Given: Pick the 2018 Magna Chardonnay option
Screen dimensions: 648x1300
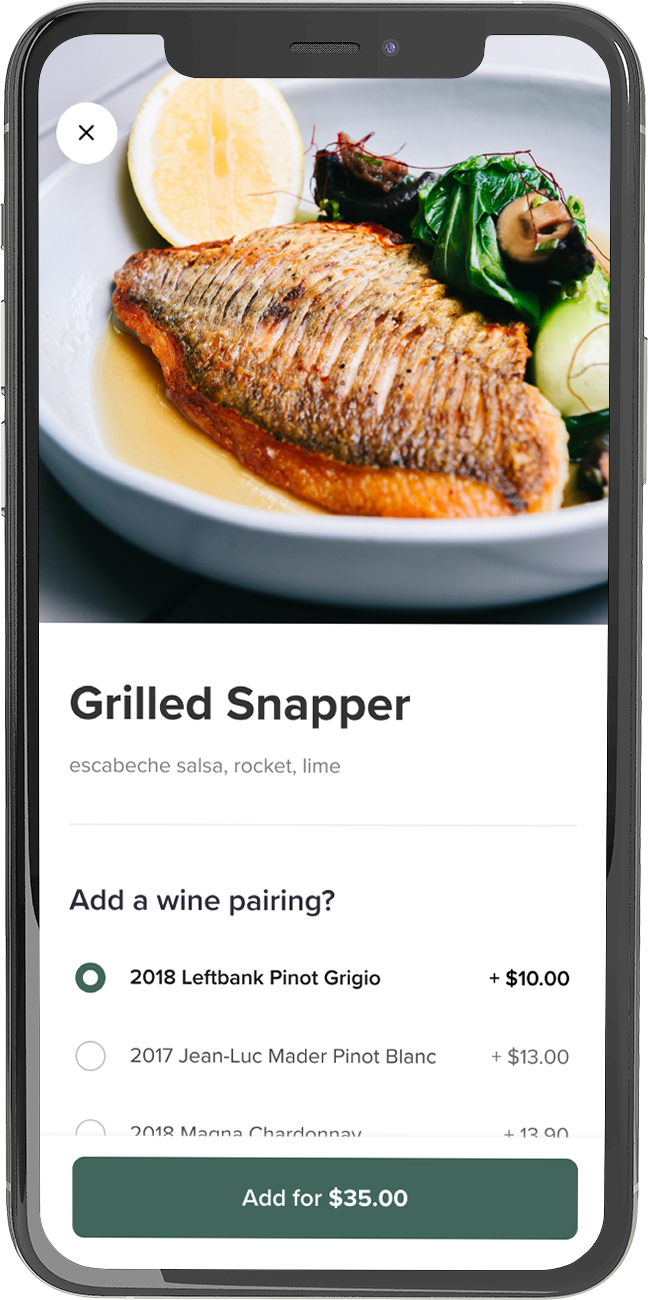Looking at the screenshot, I should point(91,1128).
